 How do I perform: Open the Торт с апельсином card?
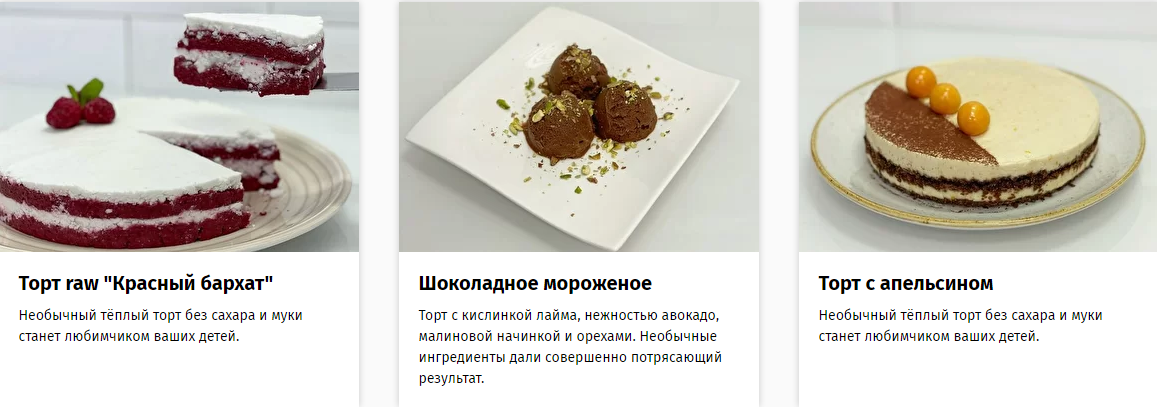[x=905, y=283]
